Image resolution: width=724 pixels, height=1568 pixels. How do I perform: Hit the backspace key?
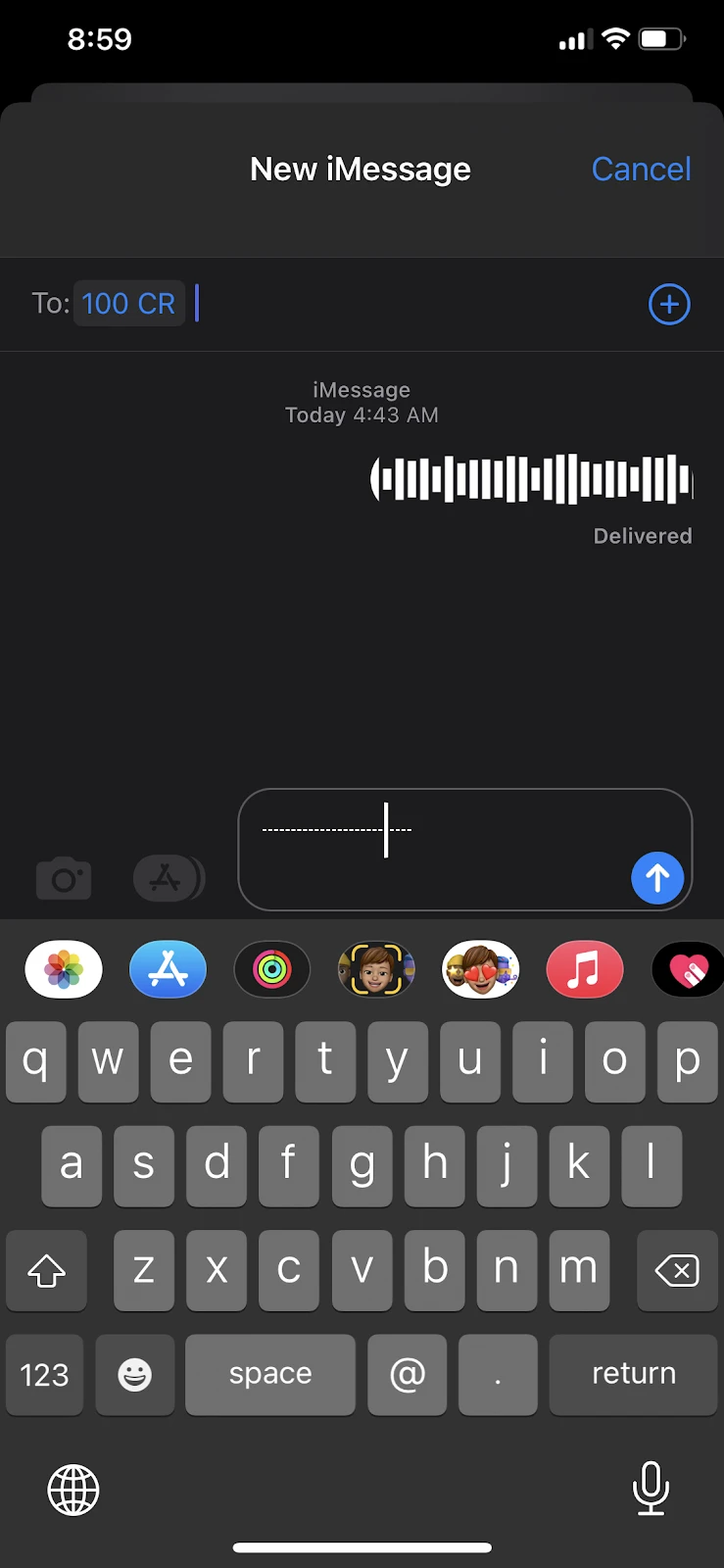pos(677,1271)
